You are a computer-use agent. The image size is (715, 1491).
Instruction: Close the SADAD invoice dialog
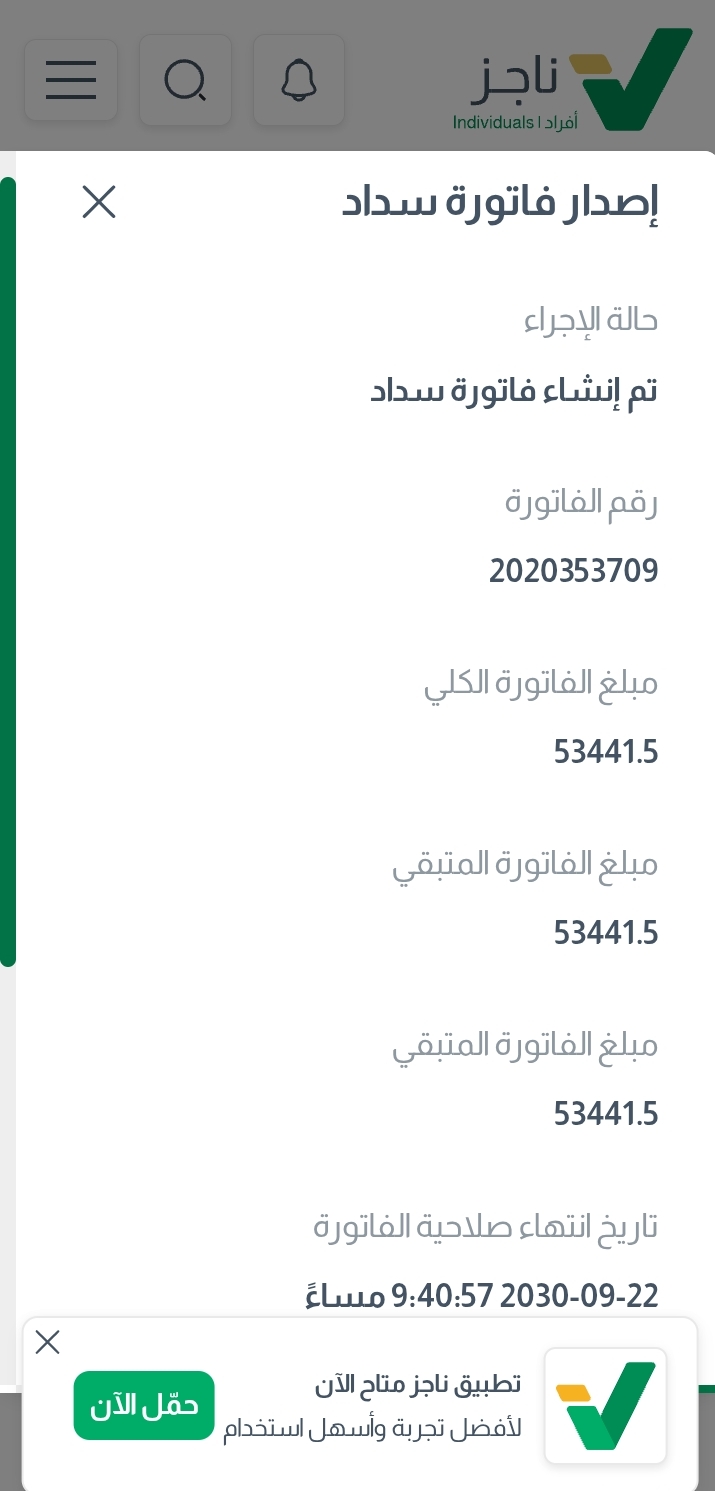tap(99, 202)
